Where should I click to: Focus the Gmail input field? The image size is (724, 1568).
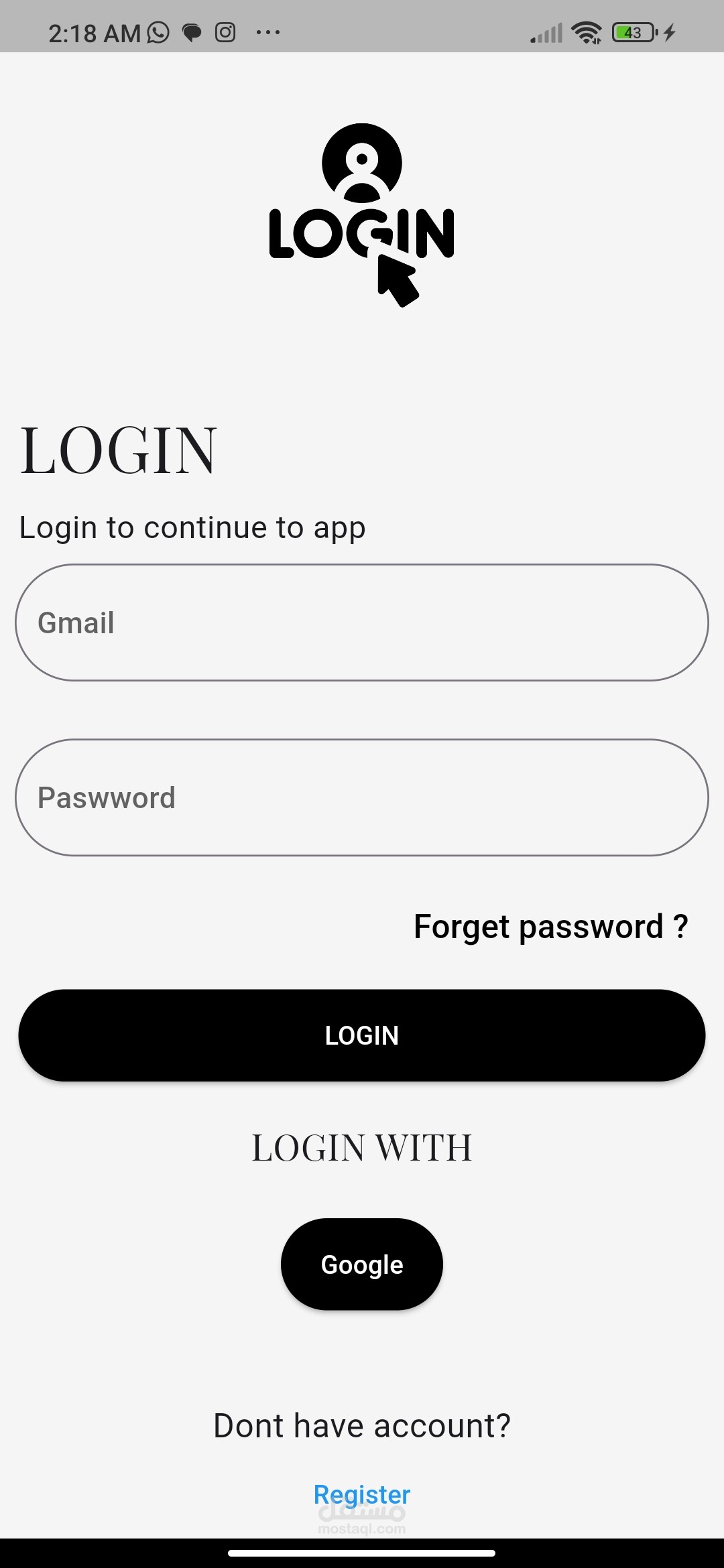coord(362,623)
